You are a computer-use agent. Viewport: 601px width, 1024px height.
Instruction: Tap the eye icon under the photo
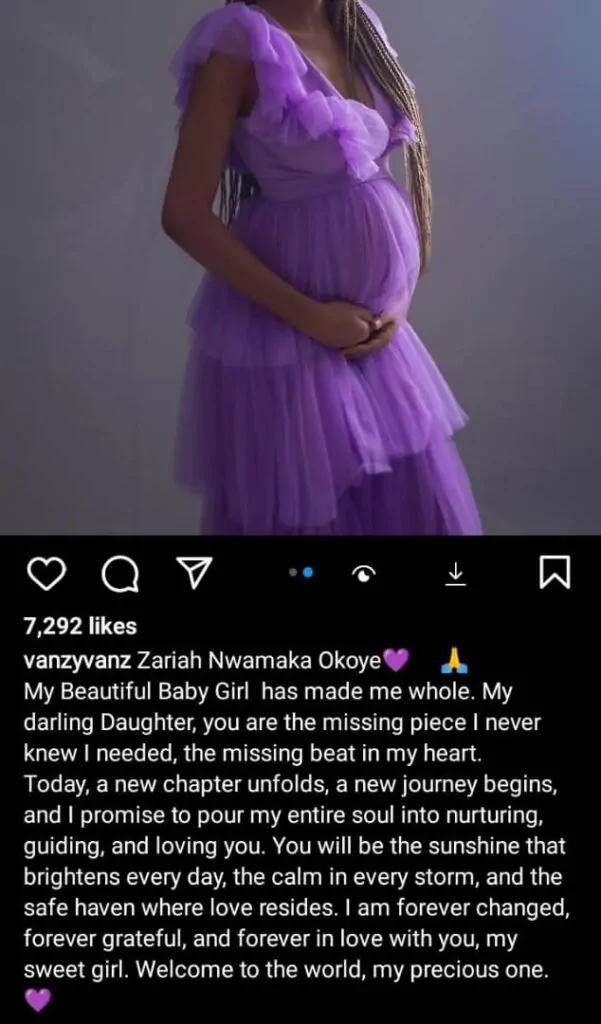click(365, 573)
